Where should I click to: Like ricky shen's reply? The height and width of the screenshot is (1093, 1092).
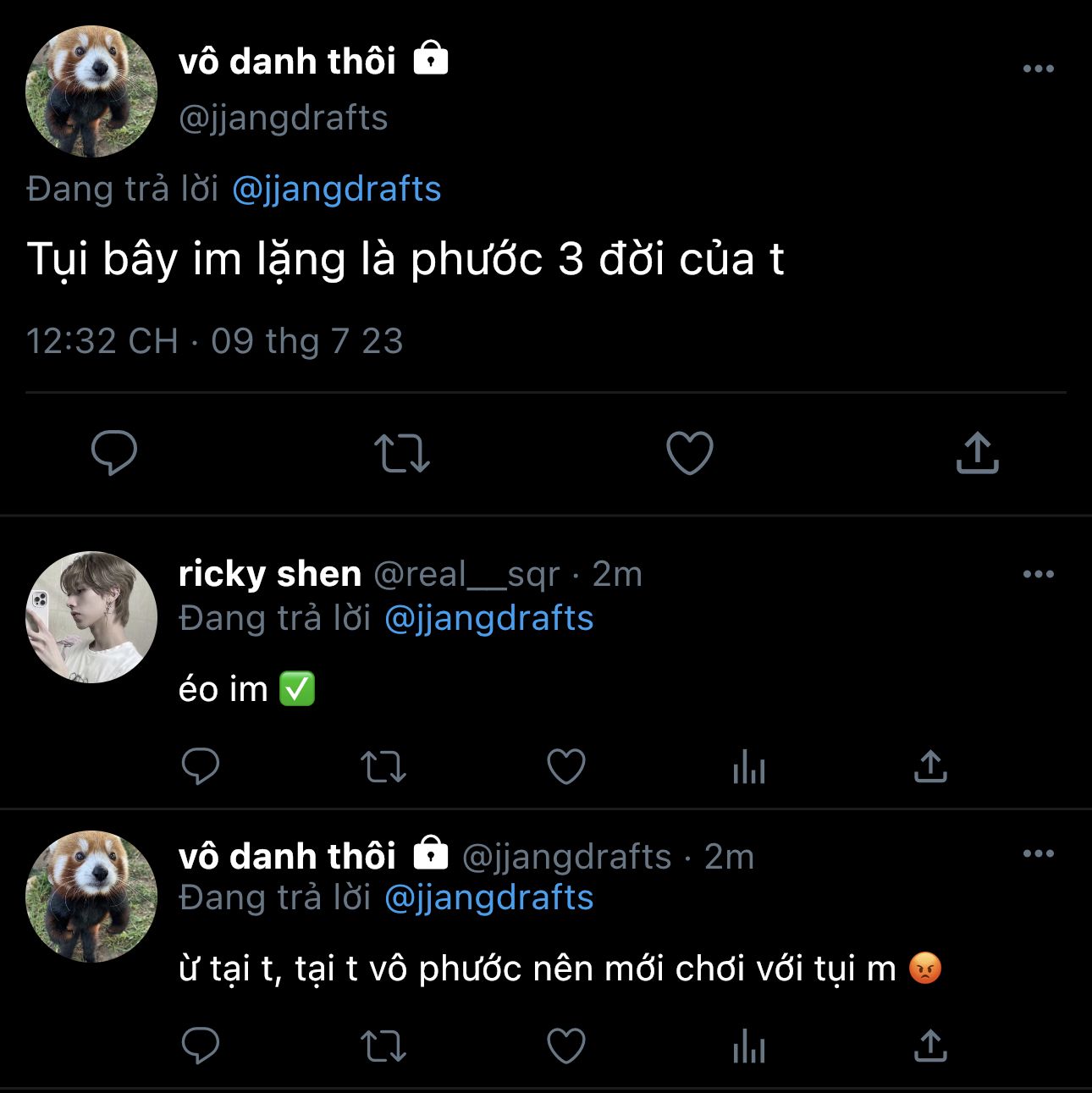pyautogui.click(x=566, y=766)
